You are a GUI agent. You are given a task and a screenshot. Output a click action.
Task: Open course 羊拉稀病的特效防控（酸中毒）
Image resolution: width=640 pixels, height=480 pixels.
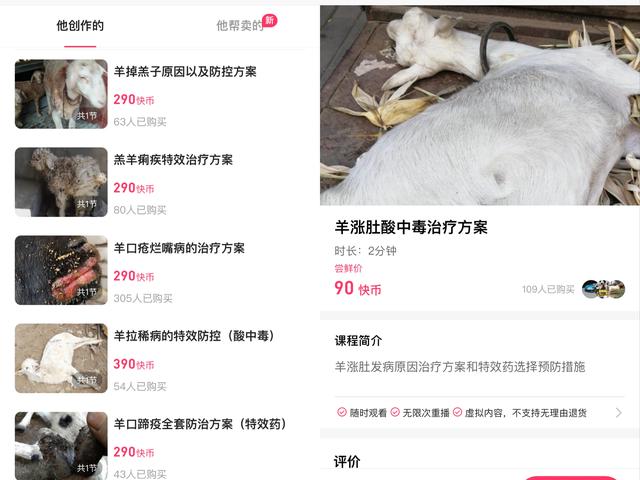pos(194,336)
